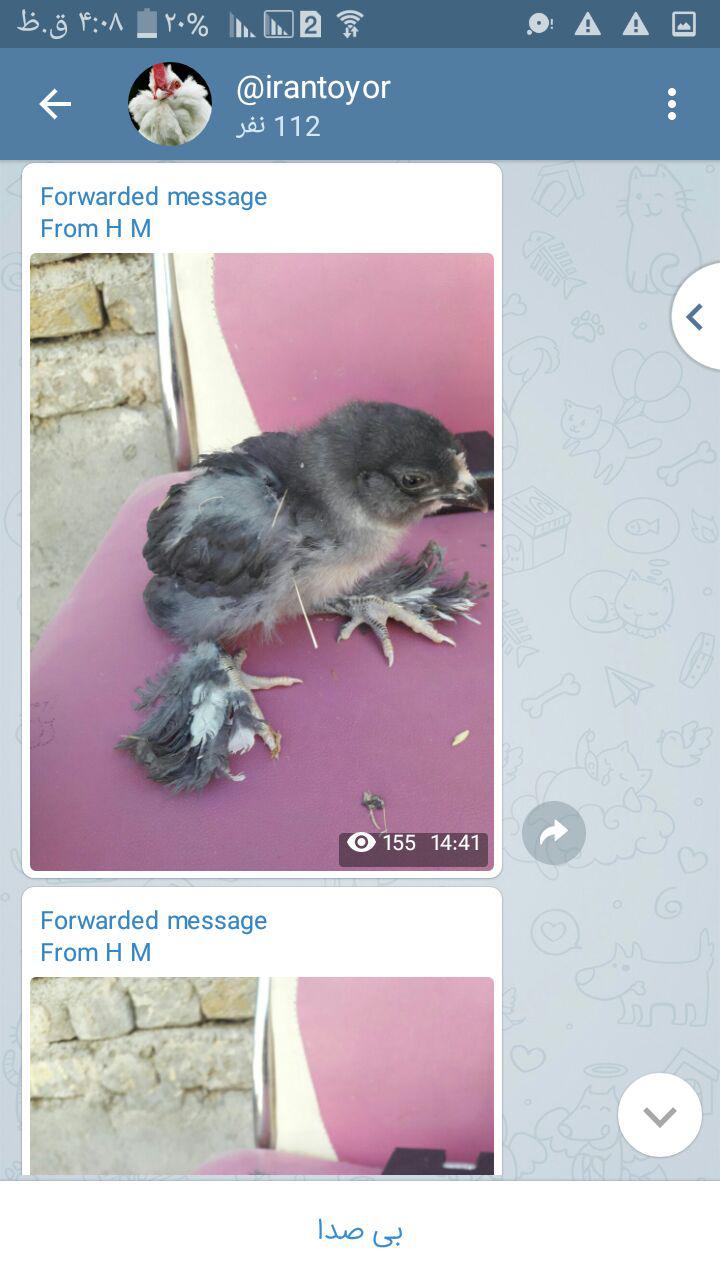This screenshot has width=720, height=1280.
Task: Open the second forwarded photo from H M
Action: pos(262,1075)
